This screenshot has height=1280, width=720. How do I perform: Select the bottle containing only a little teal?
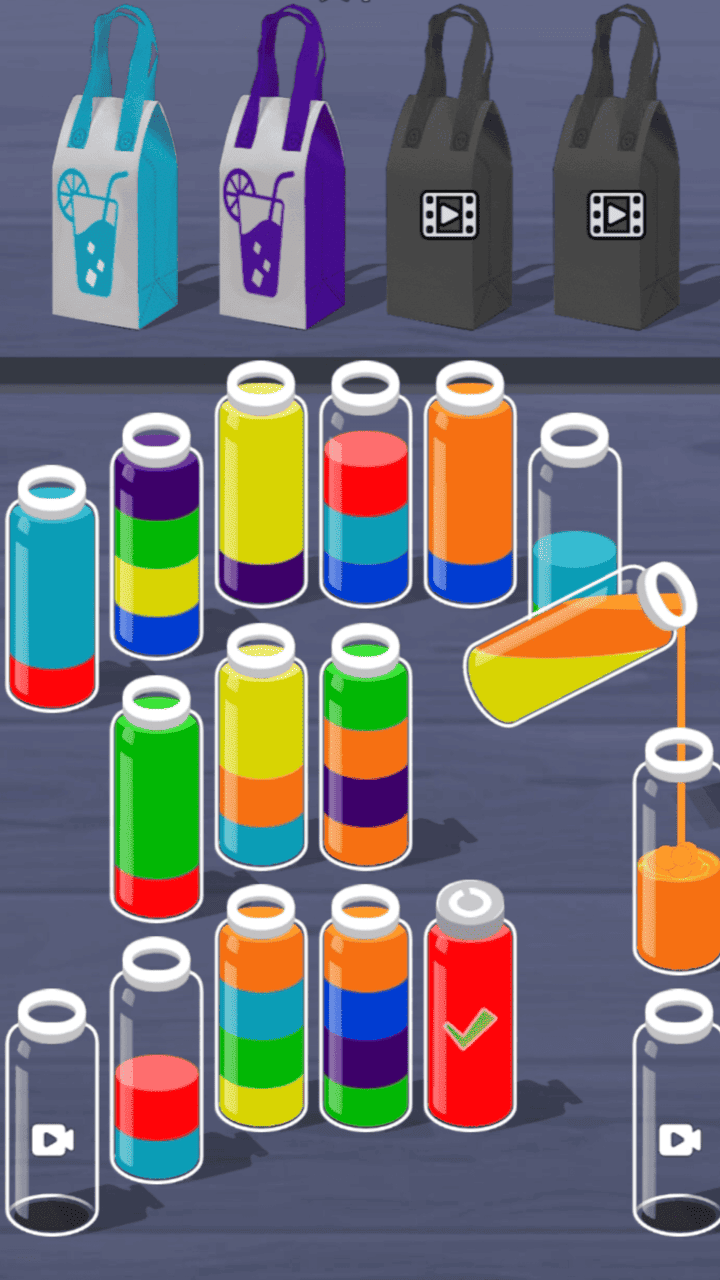click(574, 520)
